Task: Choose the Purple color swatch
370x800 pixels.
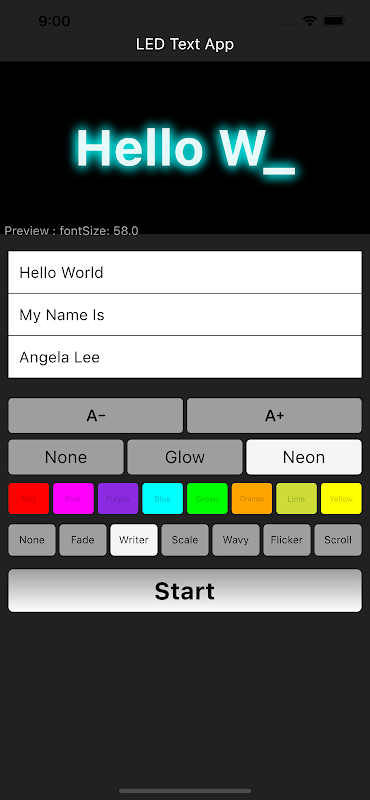Action: coord(118,498)
